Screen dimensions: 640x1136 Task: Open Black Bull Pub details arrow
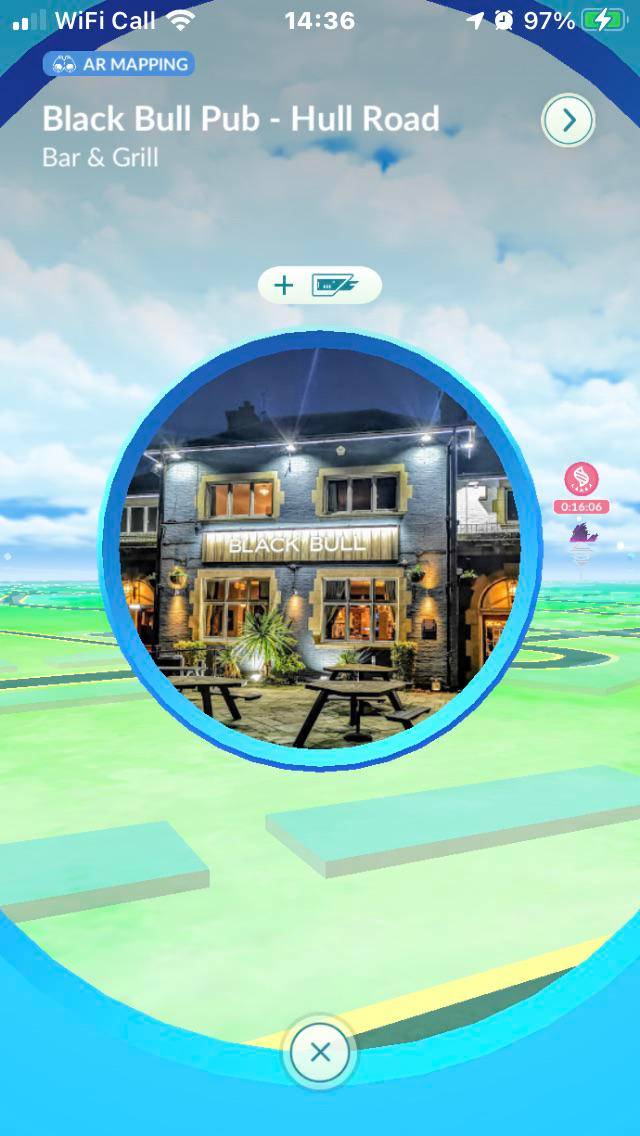click(x=568, y=121)
